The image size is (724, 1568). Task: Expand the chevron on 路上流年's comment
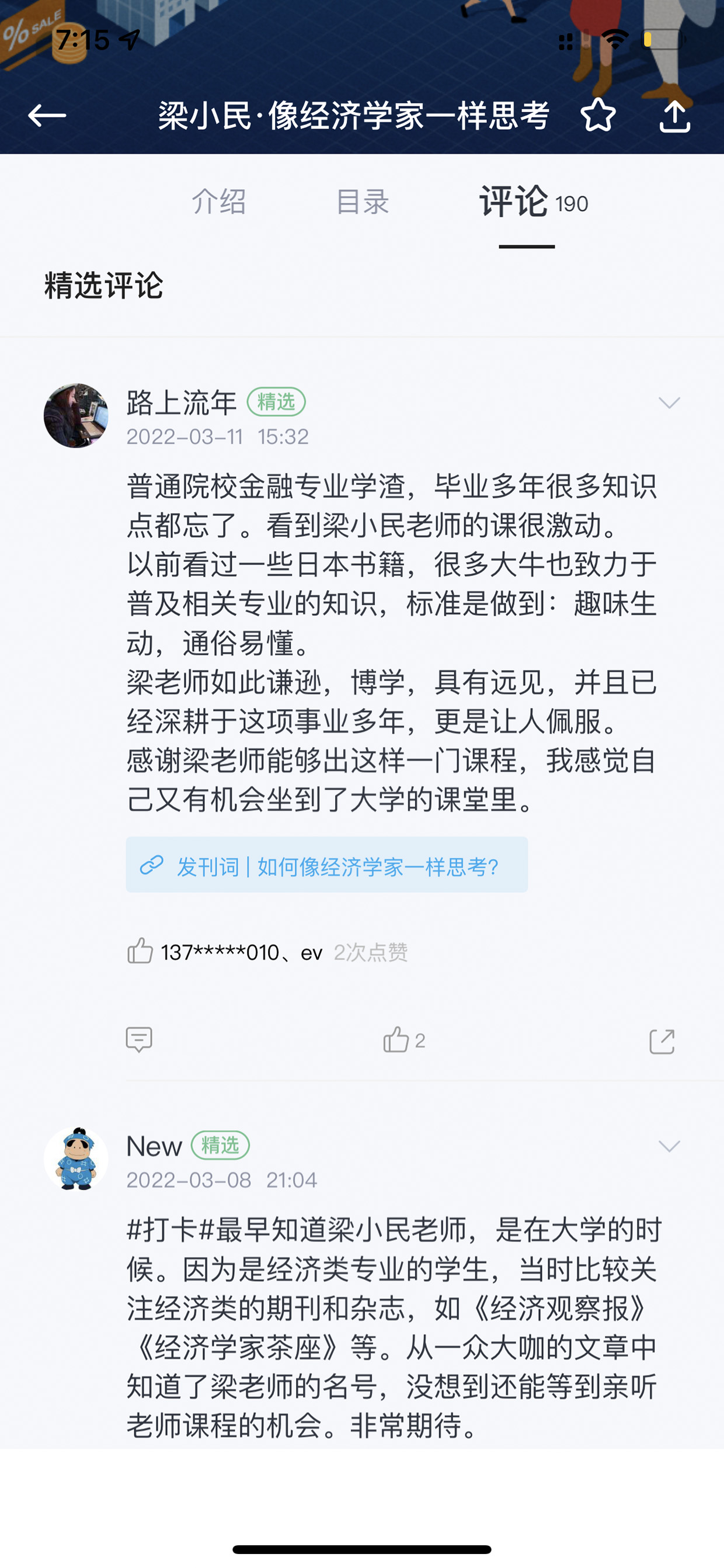(x=669, y=403)
